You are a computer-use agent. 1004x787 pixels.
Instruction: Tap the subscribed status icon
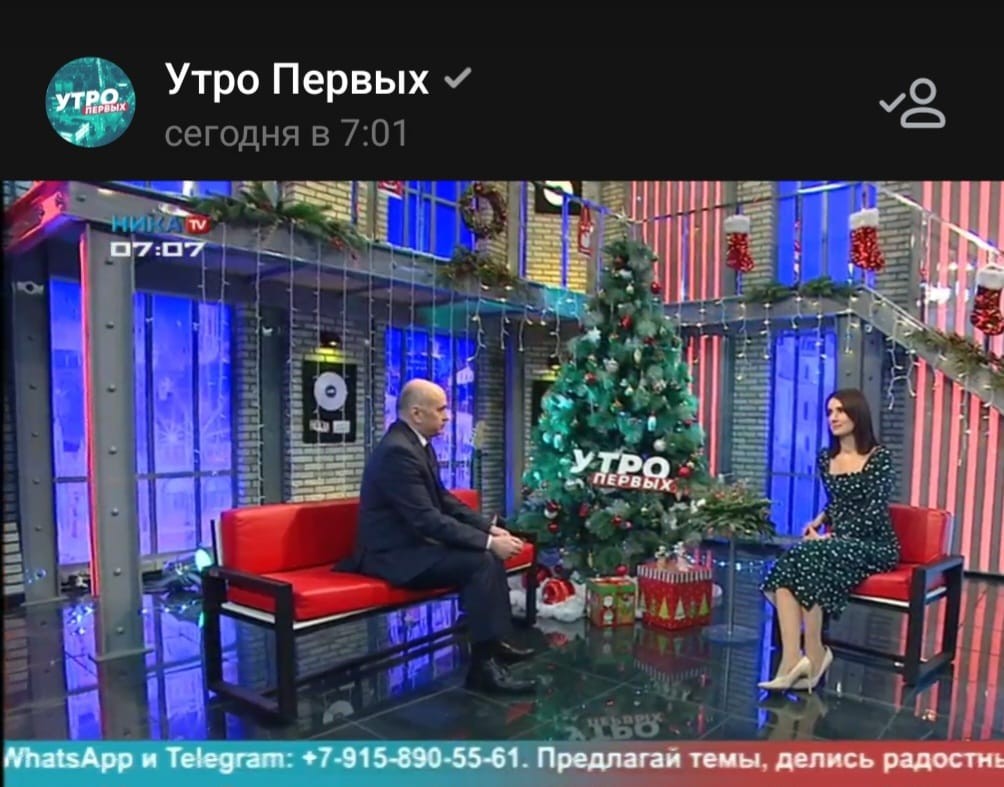(x=912, y=103)
